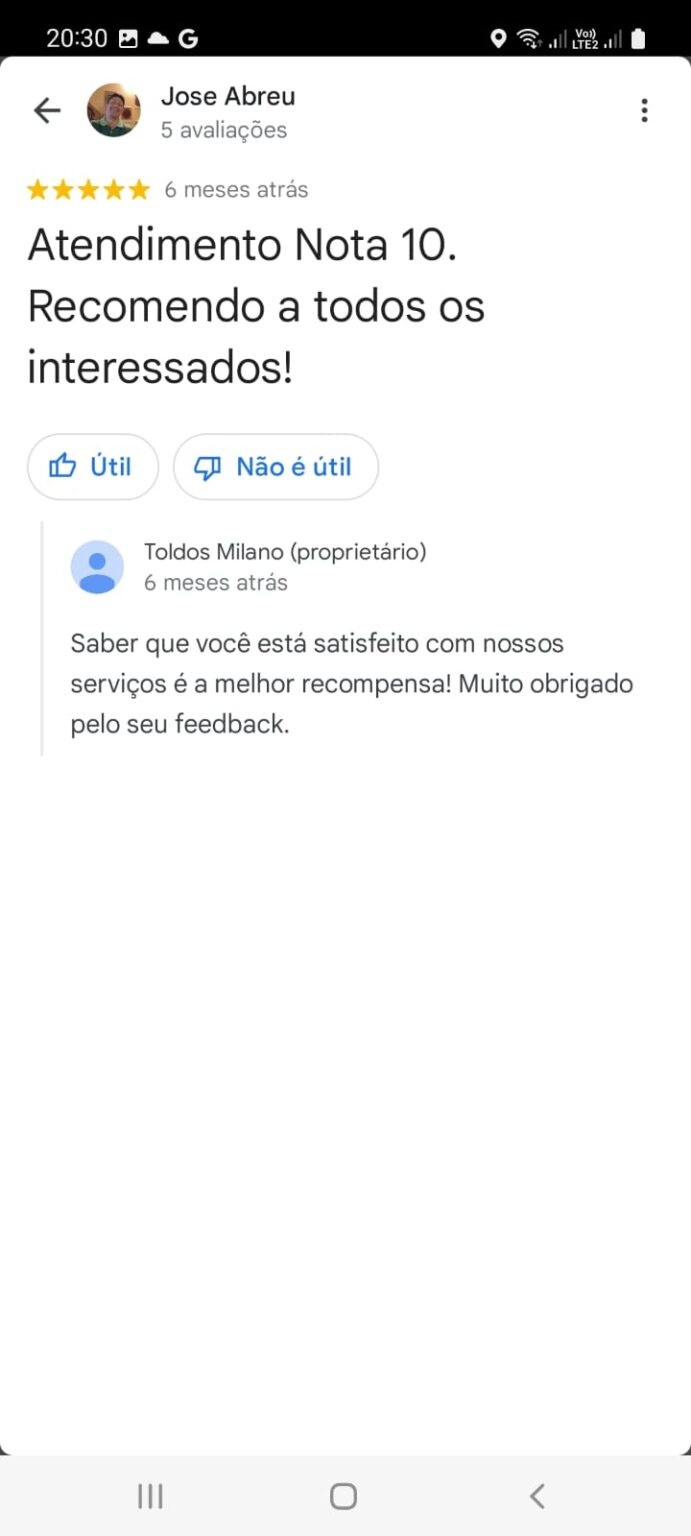Open Jose Abreu's reviewer profile

227,98
